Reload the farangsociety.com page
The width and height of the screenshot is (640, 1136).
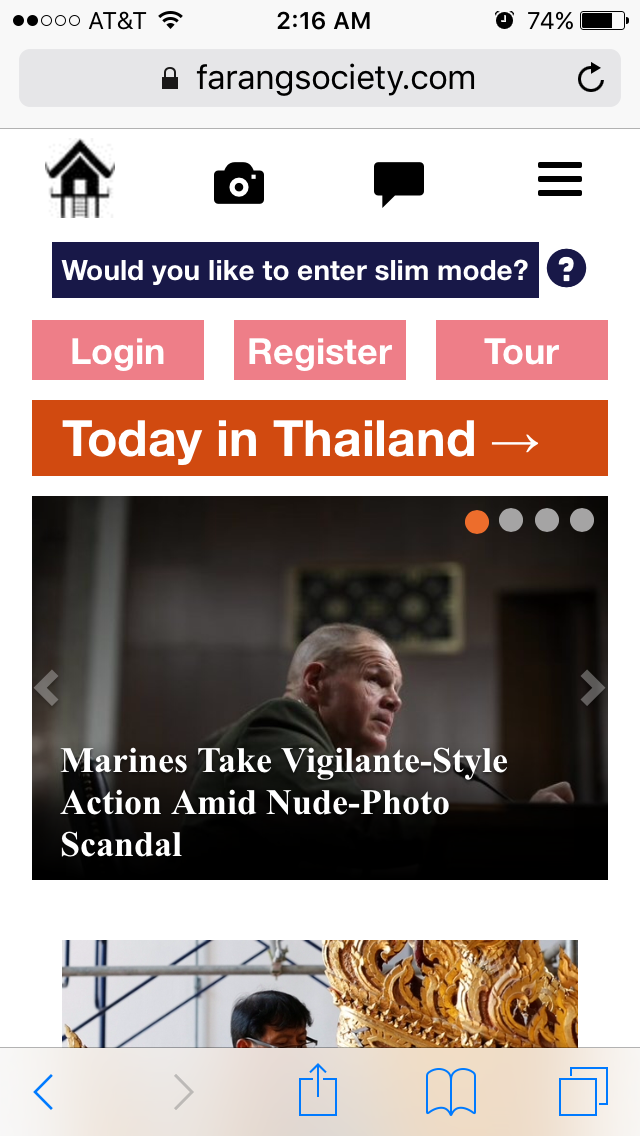tap(591, 78)
